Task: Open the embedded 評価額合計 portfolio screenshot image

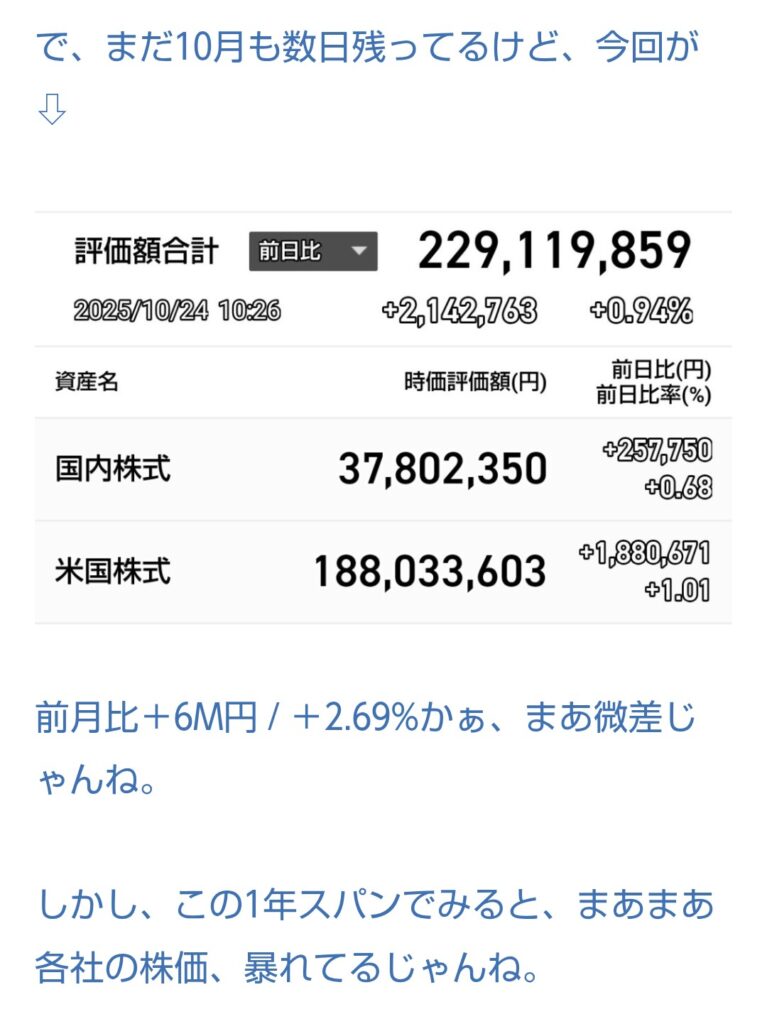Action: (x=383, y=417)
